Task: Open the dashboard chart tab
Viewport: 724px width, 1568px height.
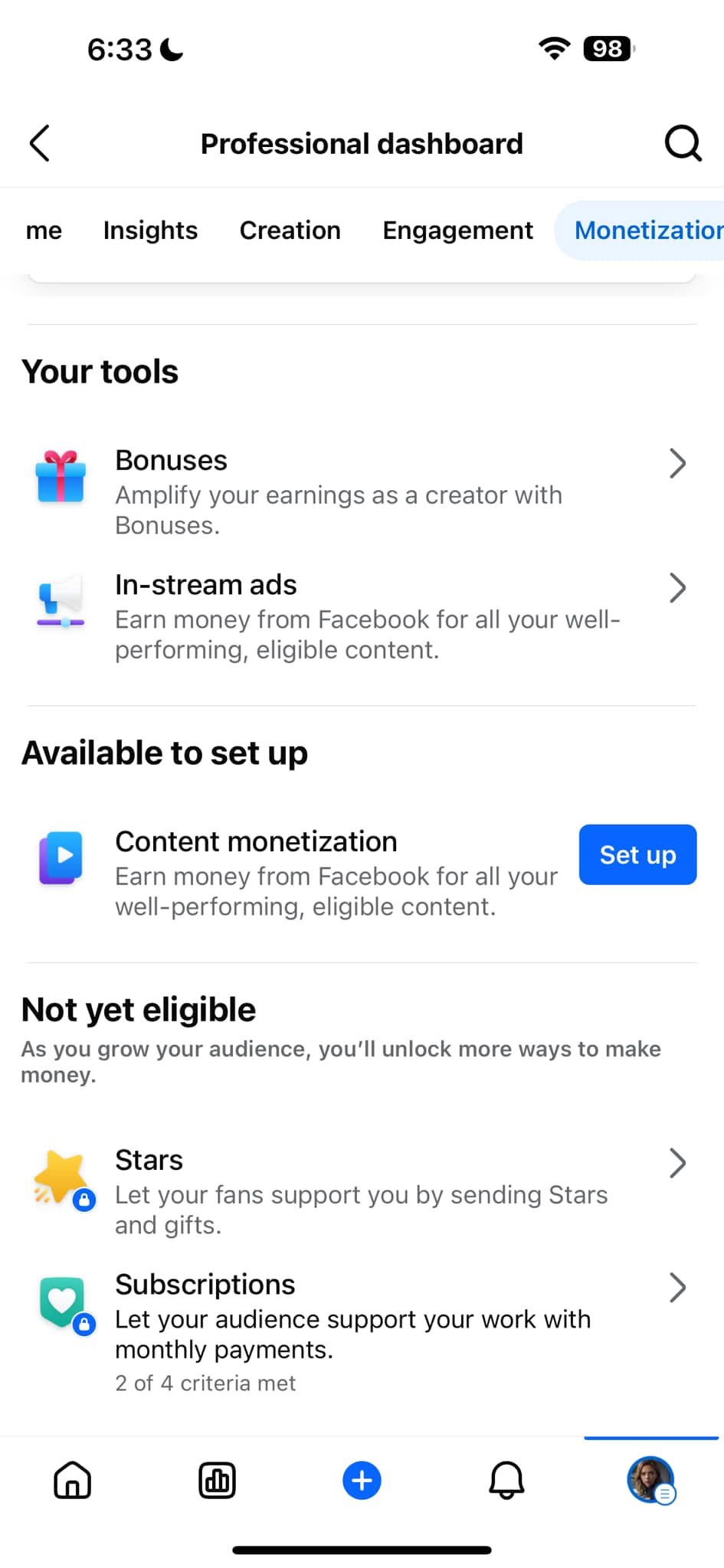Action: [218, 1480]
